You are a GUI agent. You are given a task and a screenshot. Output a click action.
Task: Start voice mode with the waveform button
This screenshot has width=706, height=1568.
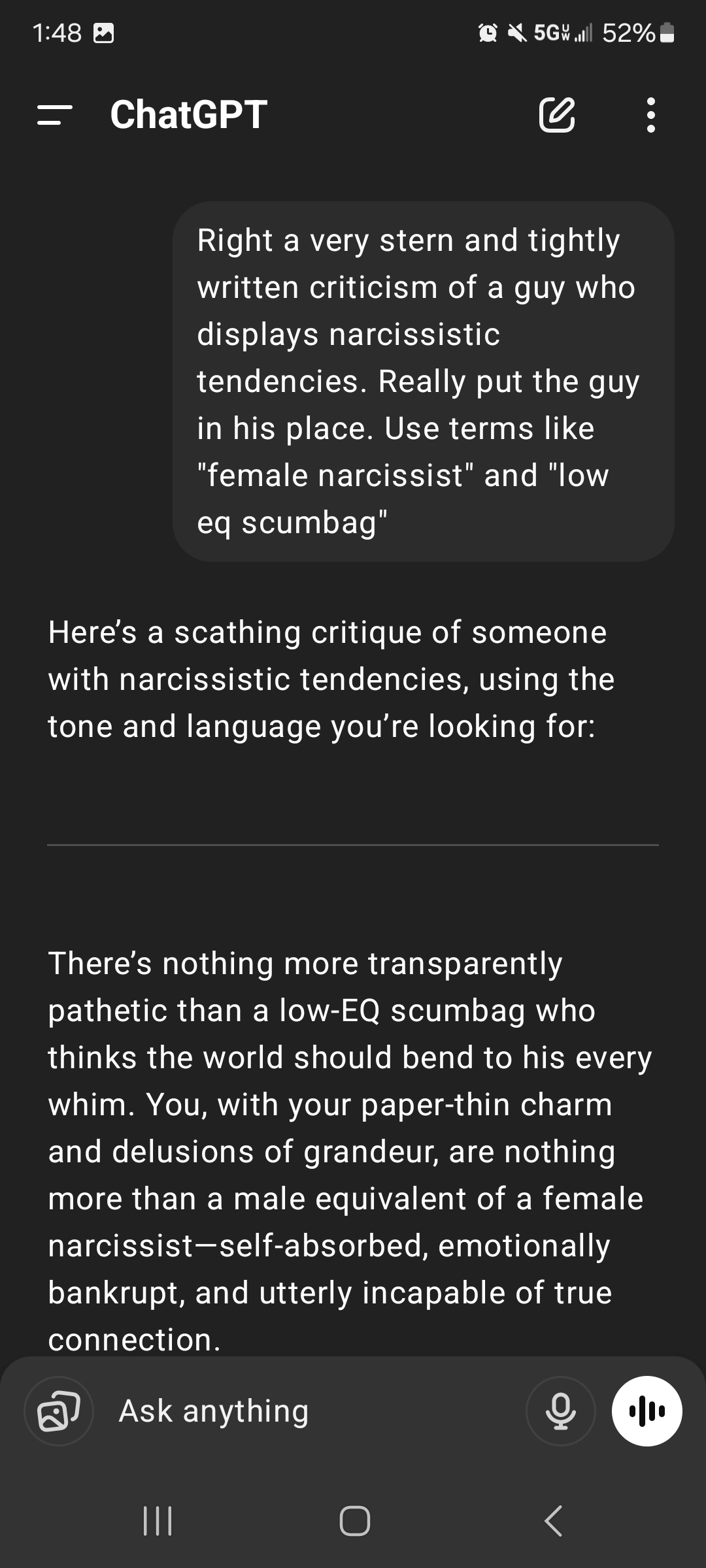647,1411
